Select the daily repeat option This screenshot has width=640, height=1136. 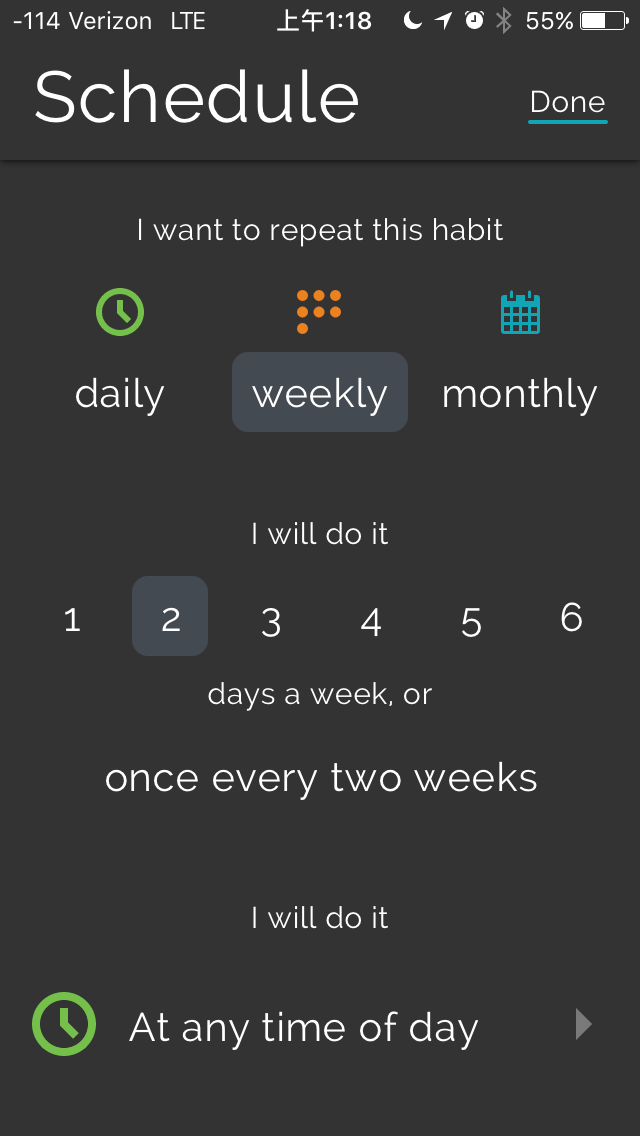click(120, 392)
